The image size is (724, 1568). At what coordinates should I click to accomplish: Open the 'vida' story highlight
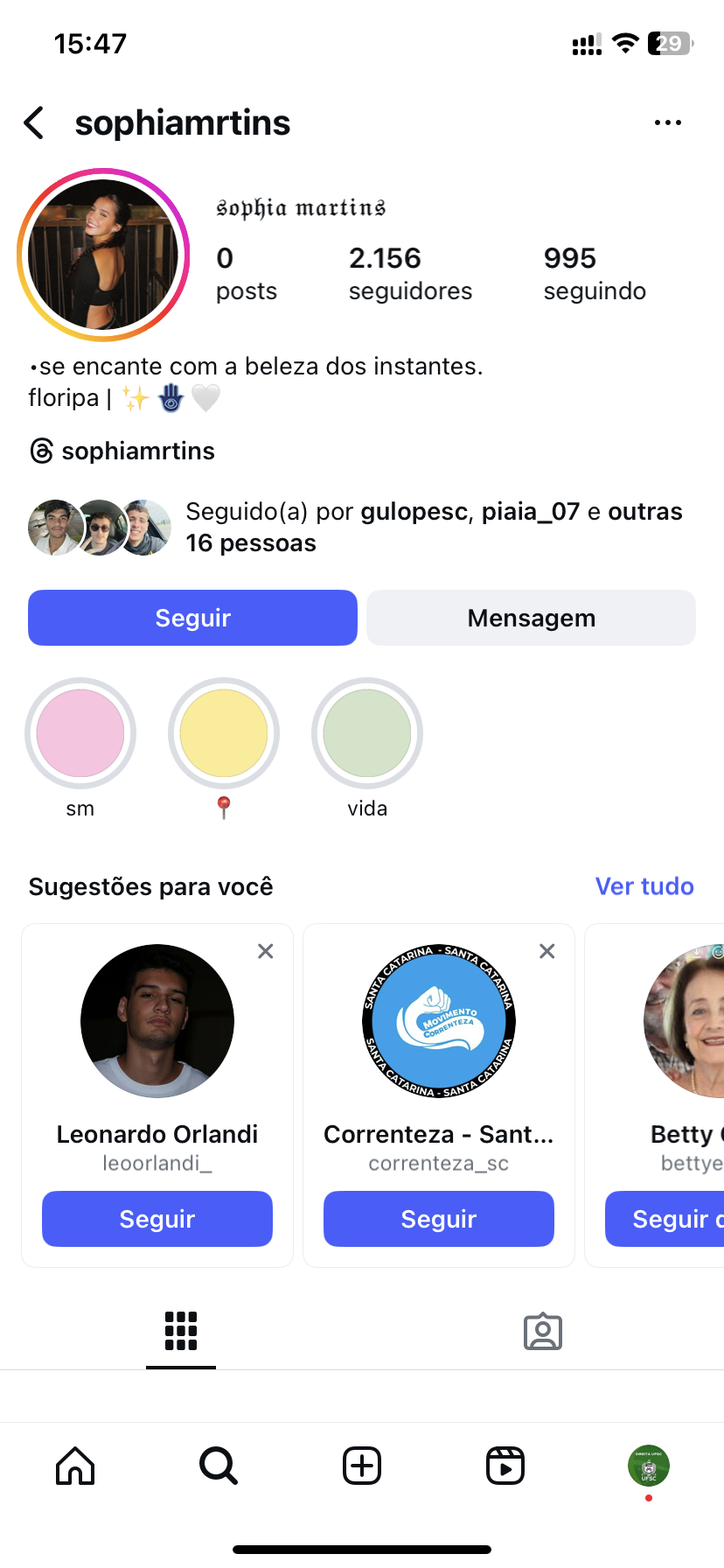point(367,733)
